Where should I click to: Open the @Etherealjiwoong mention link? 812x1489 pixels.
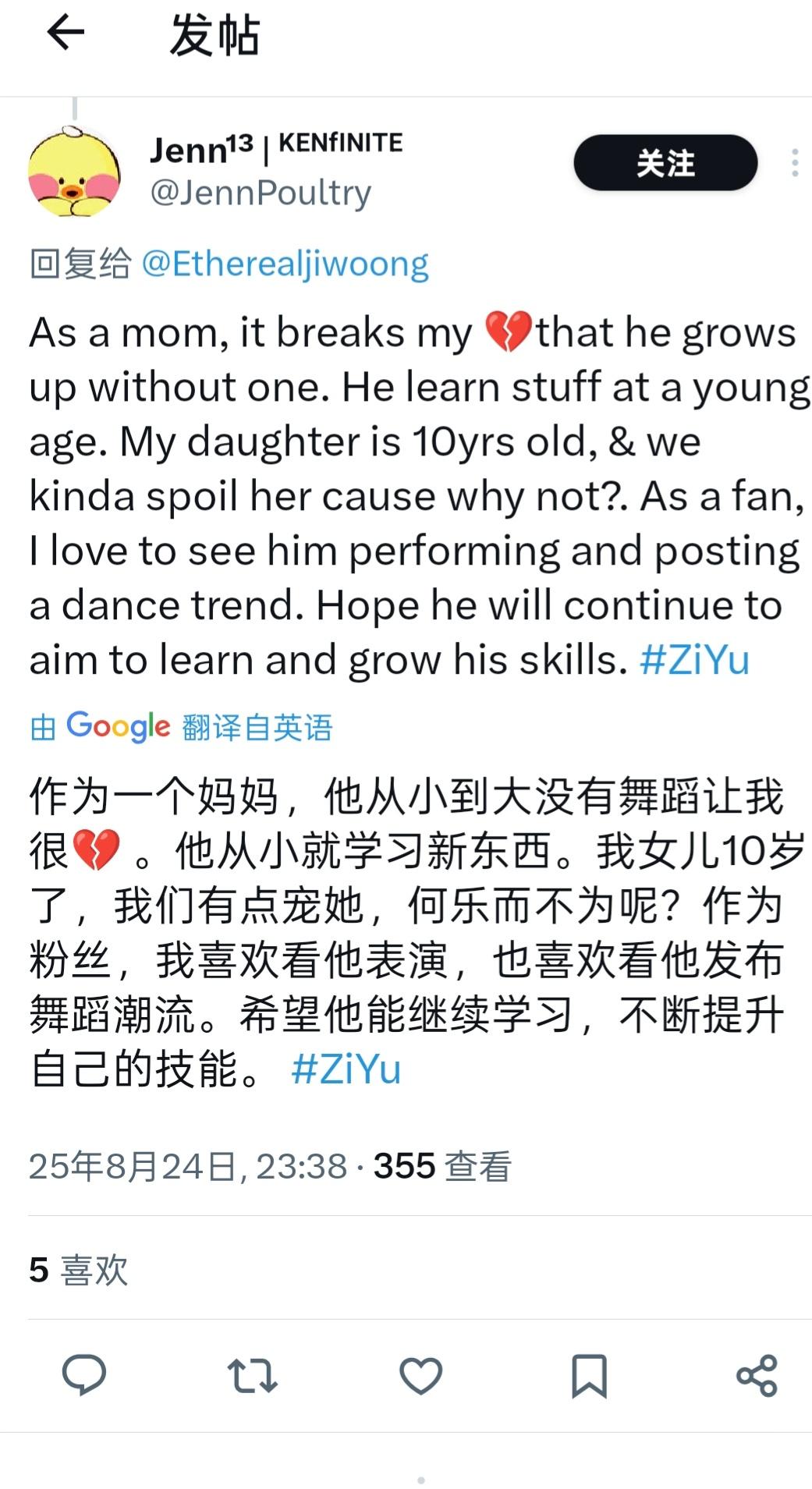(285, 264)
